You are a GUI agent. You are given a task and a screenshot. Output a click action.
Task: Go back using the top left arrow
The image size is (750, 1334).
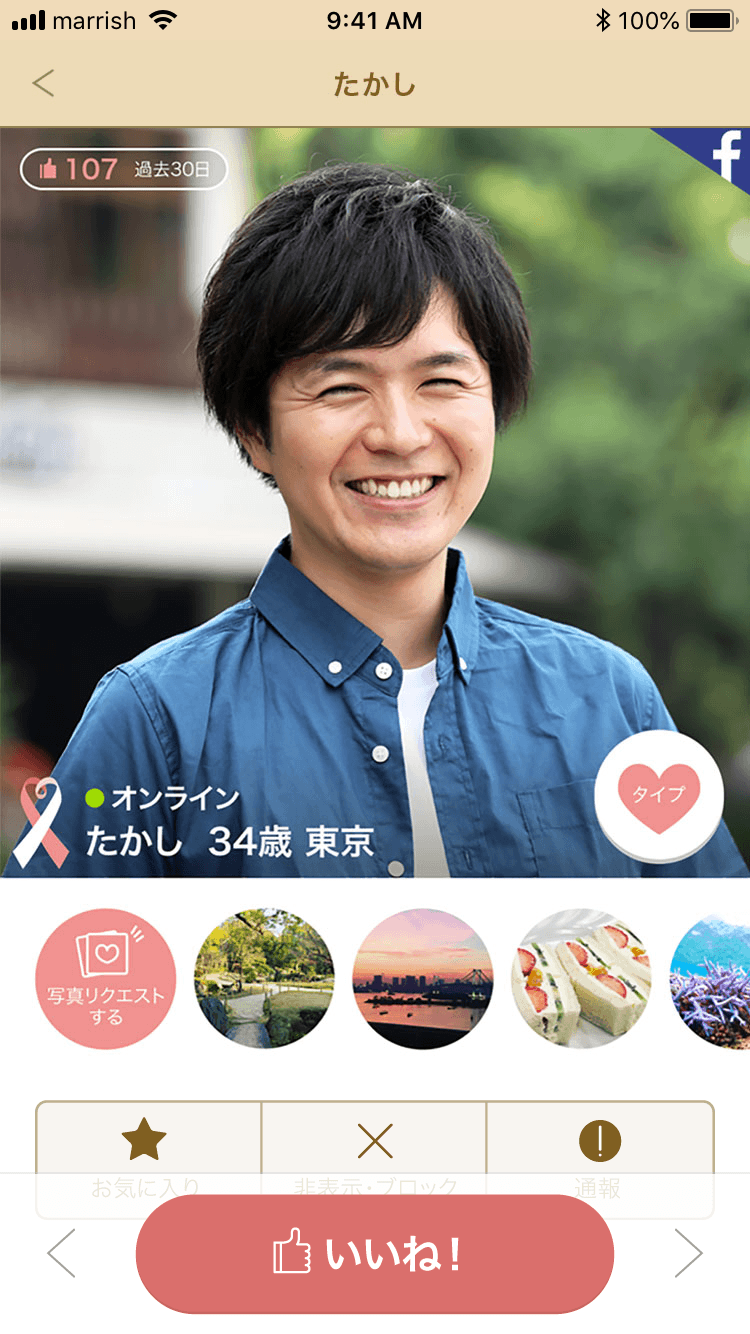[x=43, y=83]
